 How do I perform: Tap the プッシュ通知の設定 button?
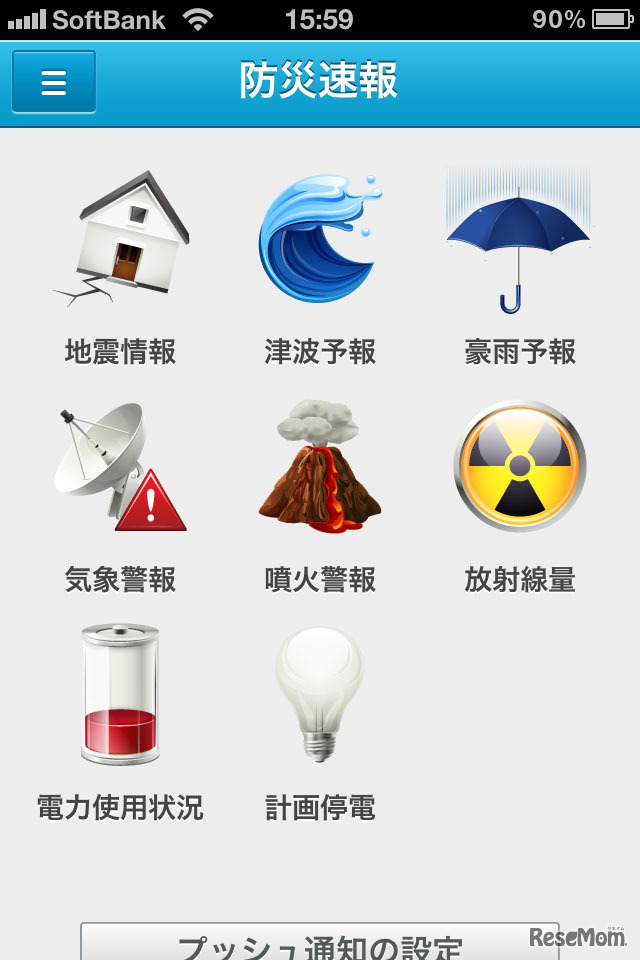coord(319,943)
